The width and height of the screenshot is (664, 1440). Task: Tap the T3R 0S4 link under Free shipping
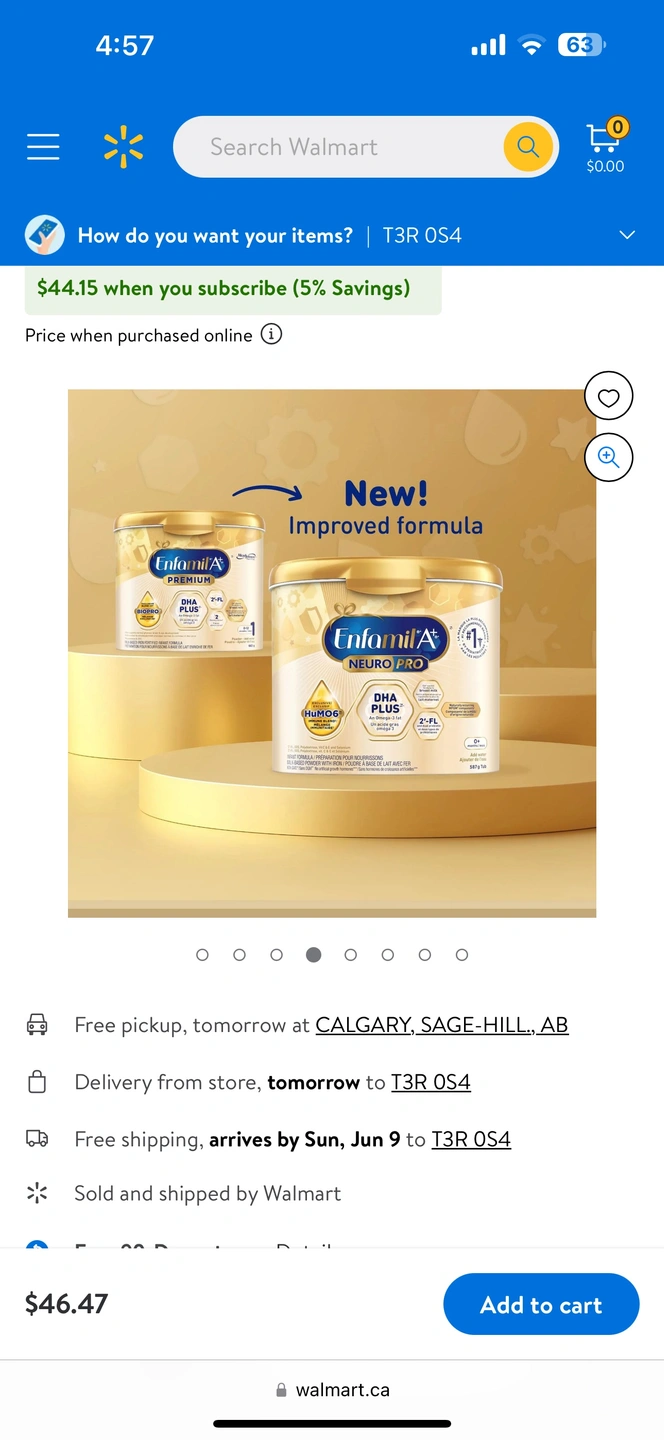coord(470,1139)
